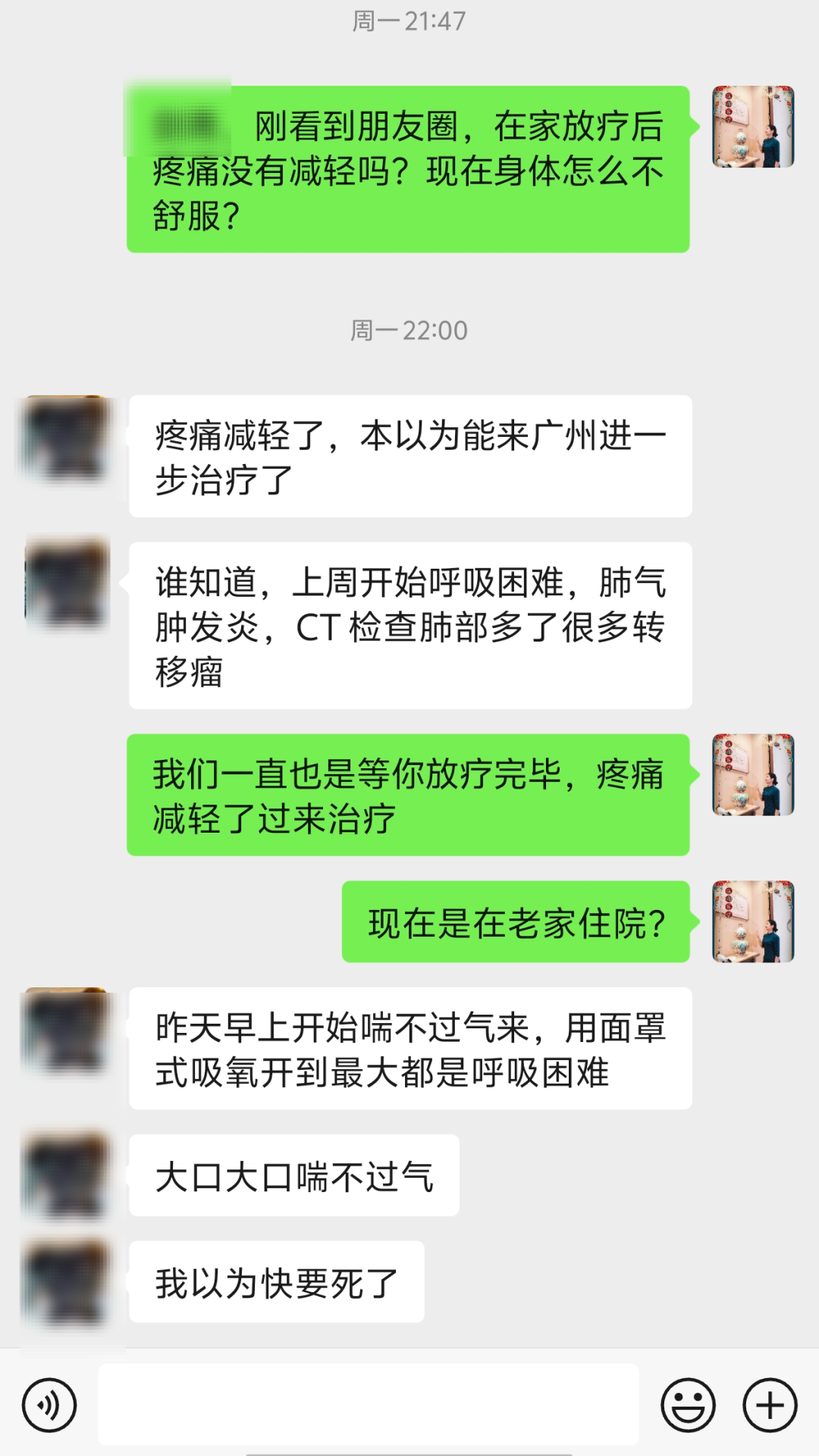Open the plus attachments menu
This screenshot has width=819, height=1456.
pyautogui.click(x=769, y=1405)
